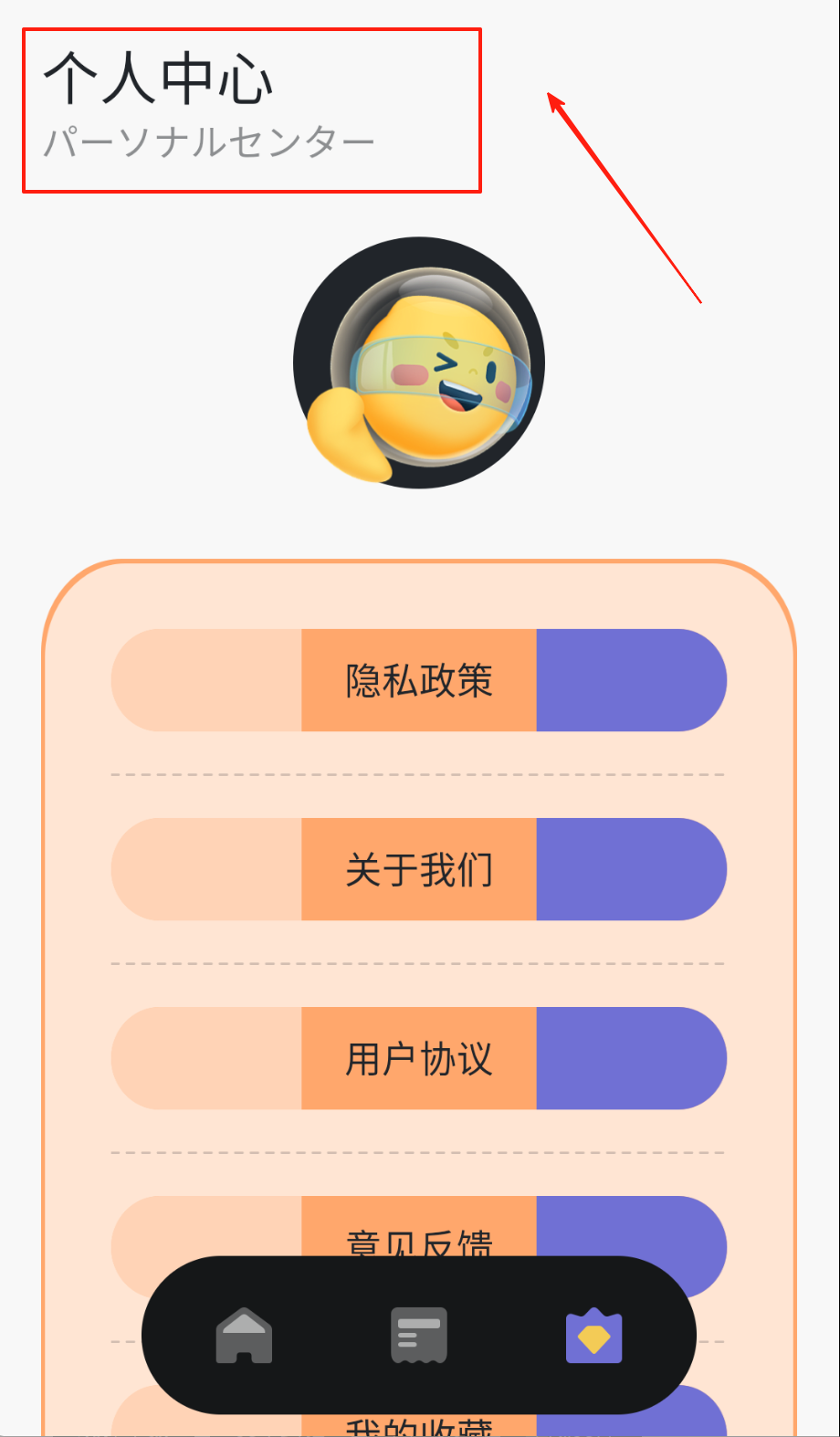
Task: Open the 隐私政策 privacy policy row
Action: click(x=419, y=680)
